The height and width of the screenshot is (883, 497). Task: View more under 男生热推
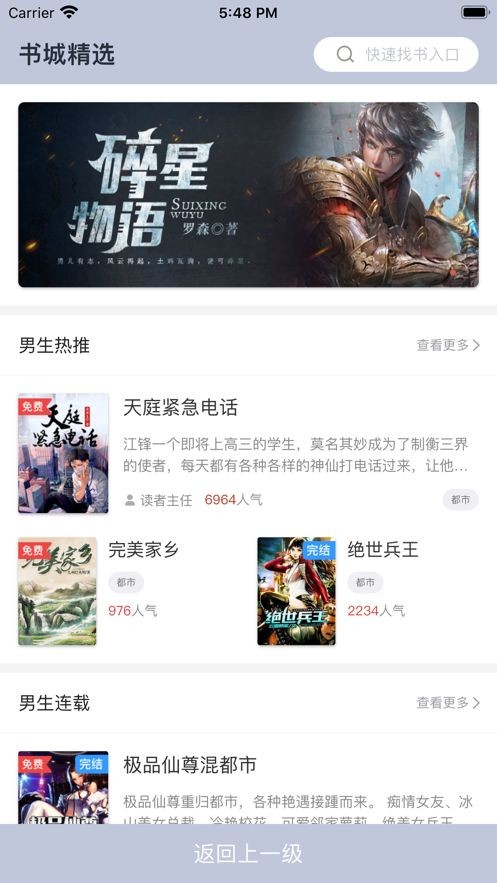click(x=448, y=345)
